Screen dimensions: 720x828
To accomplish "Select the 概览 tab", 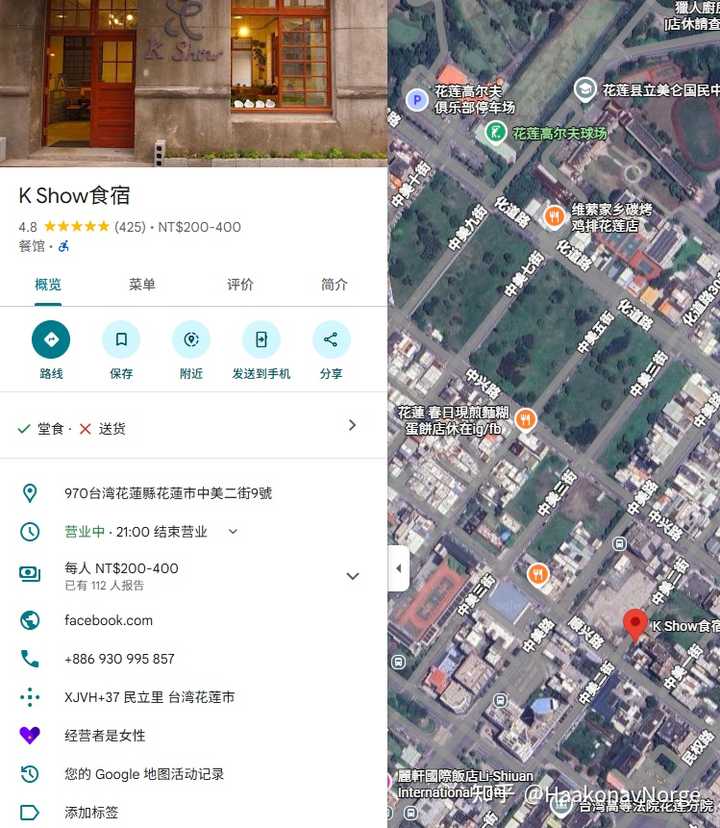I will (x=48, y=284).
